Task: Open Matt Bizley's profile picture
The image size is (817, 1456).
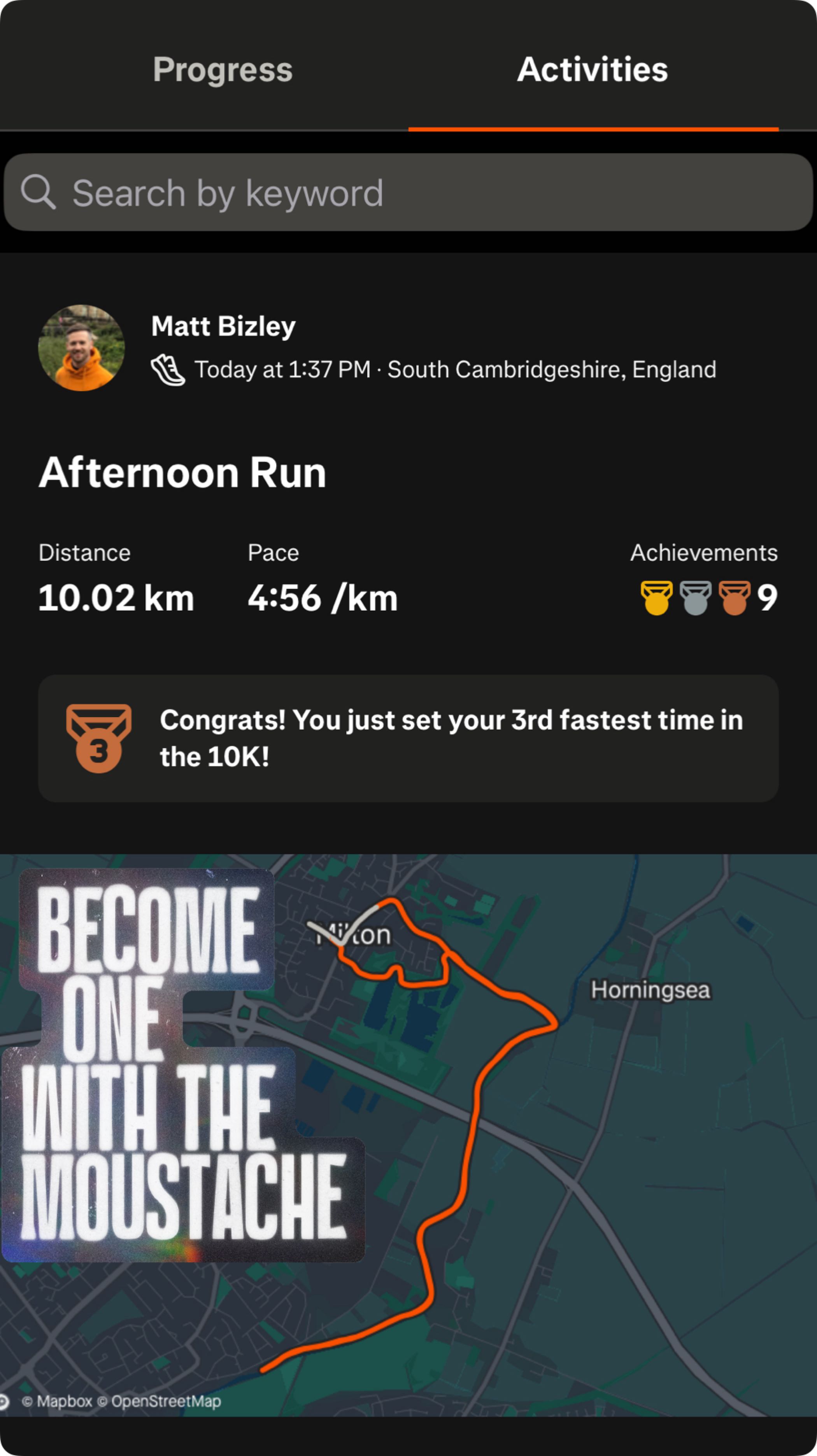Action: [x=81, y=348]
